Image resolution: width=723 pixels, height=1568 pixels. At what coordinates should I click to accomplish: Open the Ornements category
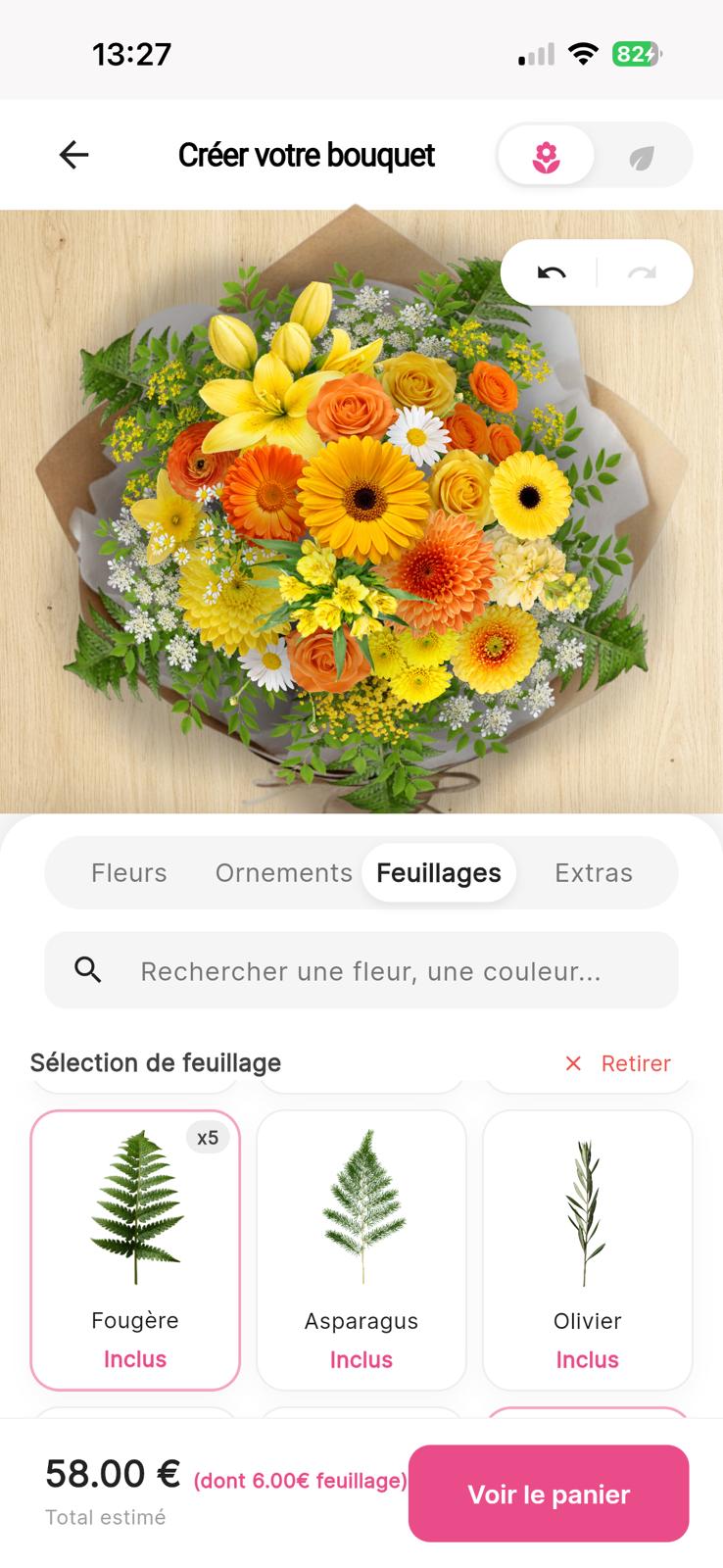click(x=283, y=872)
